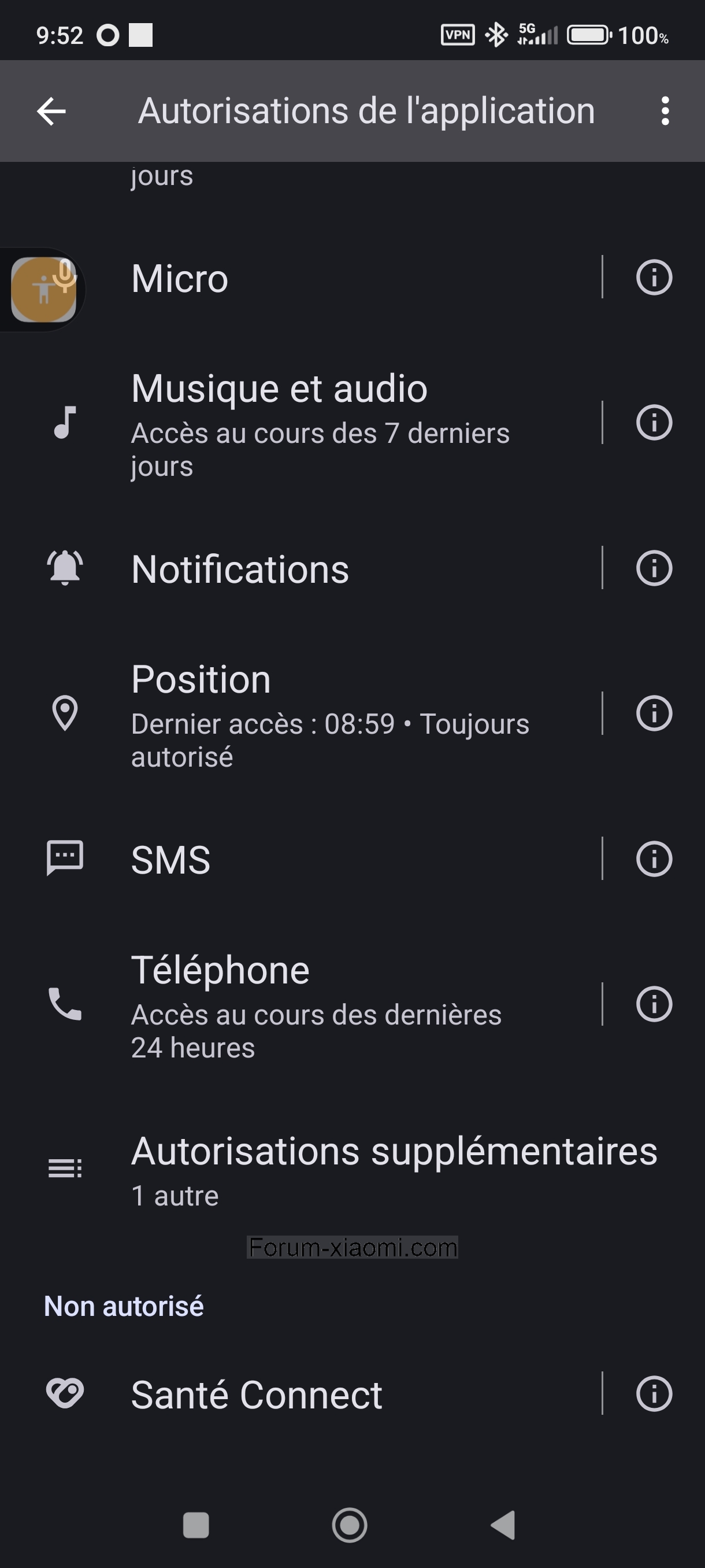Show info for Santé Connect
This screenshot has height=1568, width=705.
pos(654,1394)
